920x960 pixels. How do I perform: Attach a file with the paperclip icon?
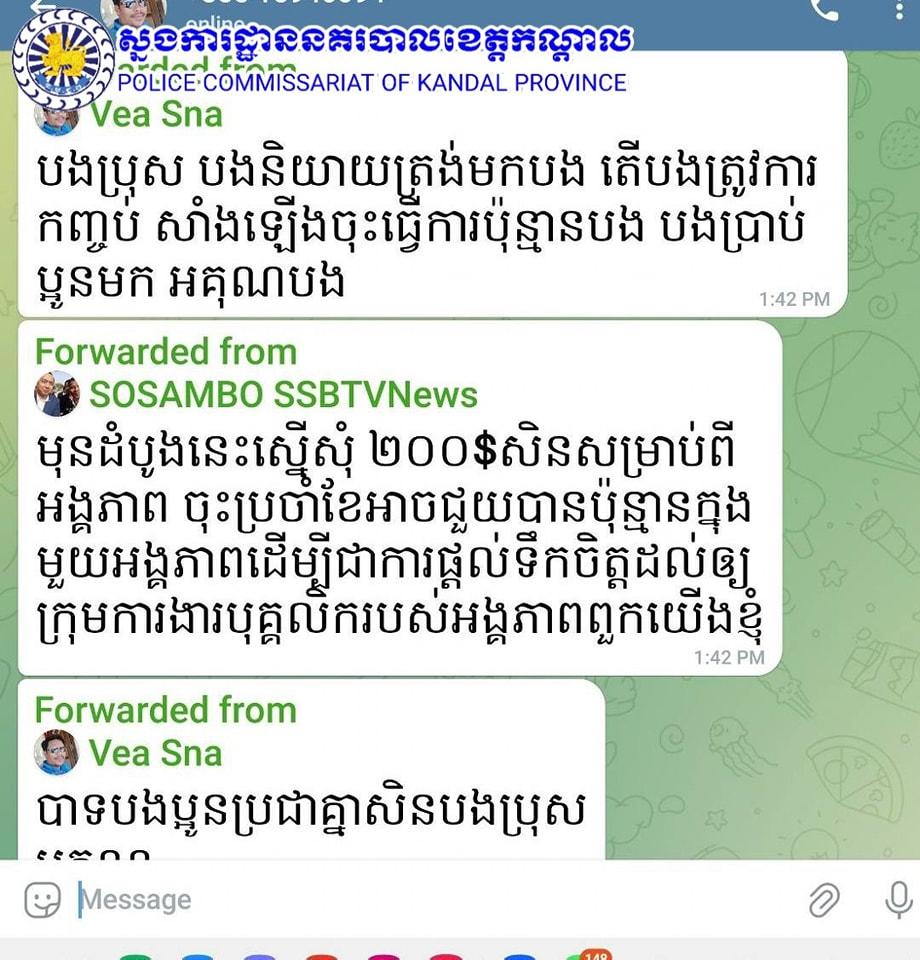pyautogui.click(x=824, y=900)
